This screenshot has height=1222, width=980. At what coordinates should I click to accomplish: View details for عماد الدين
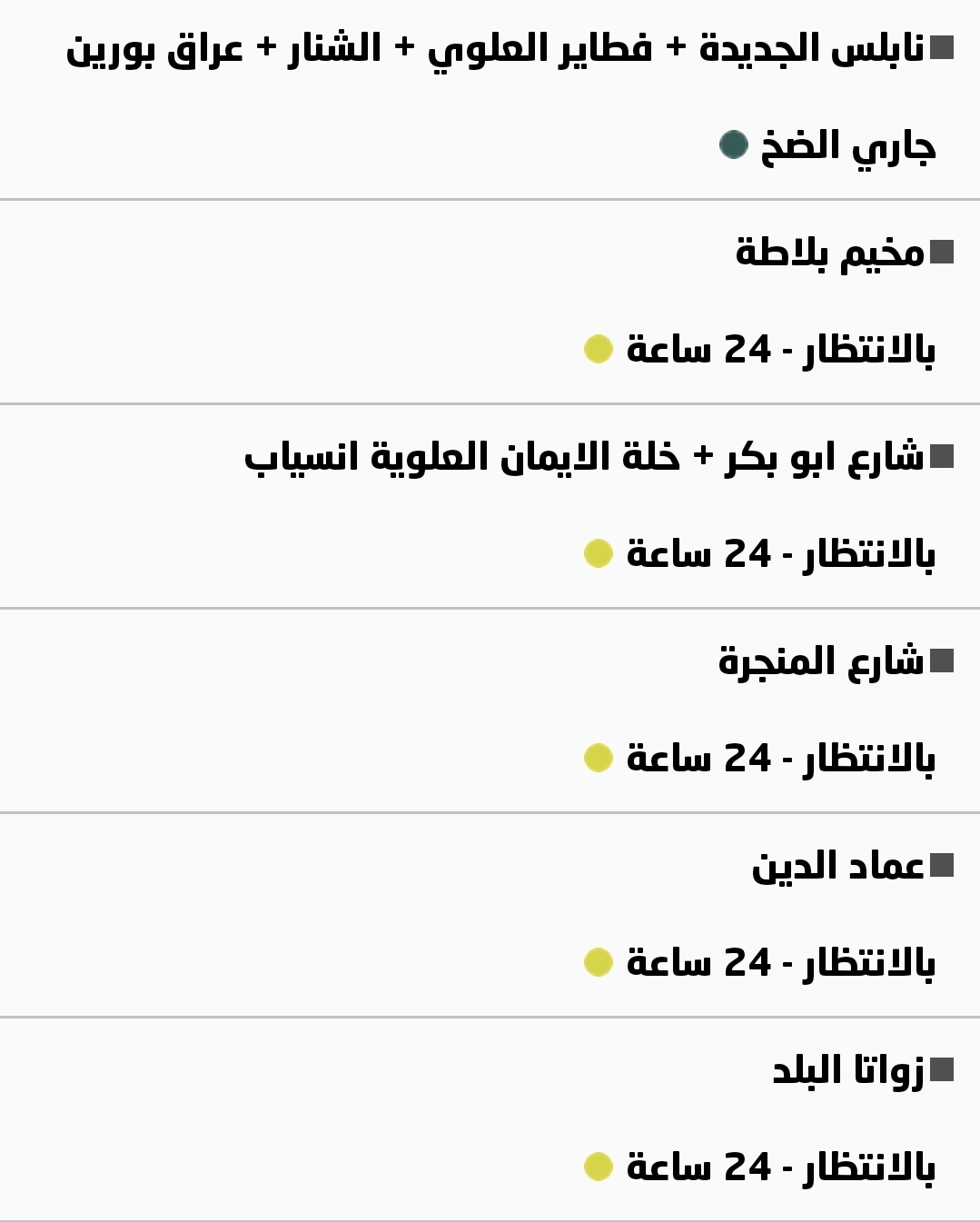(837, 866)
